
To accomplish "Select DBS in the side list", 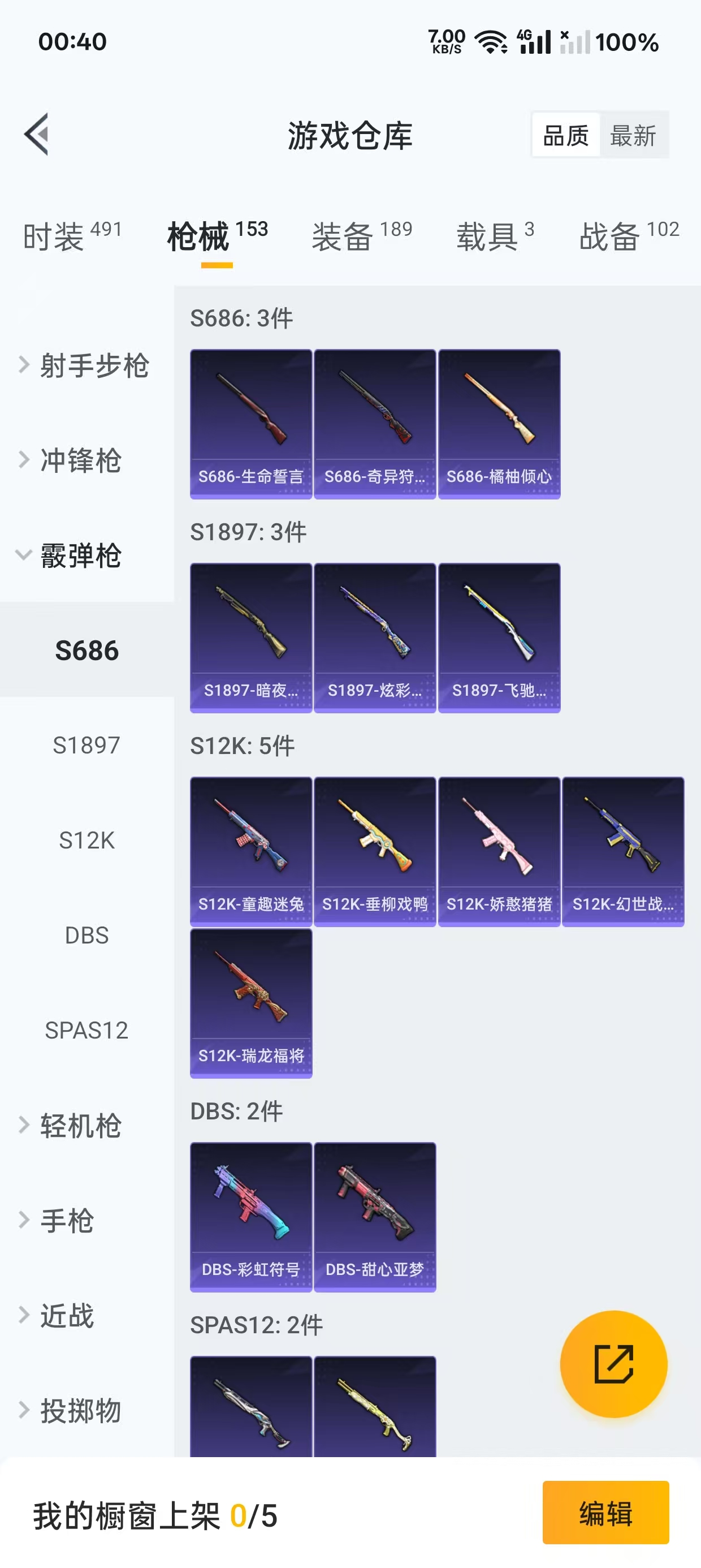I will tap(86, 936).
